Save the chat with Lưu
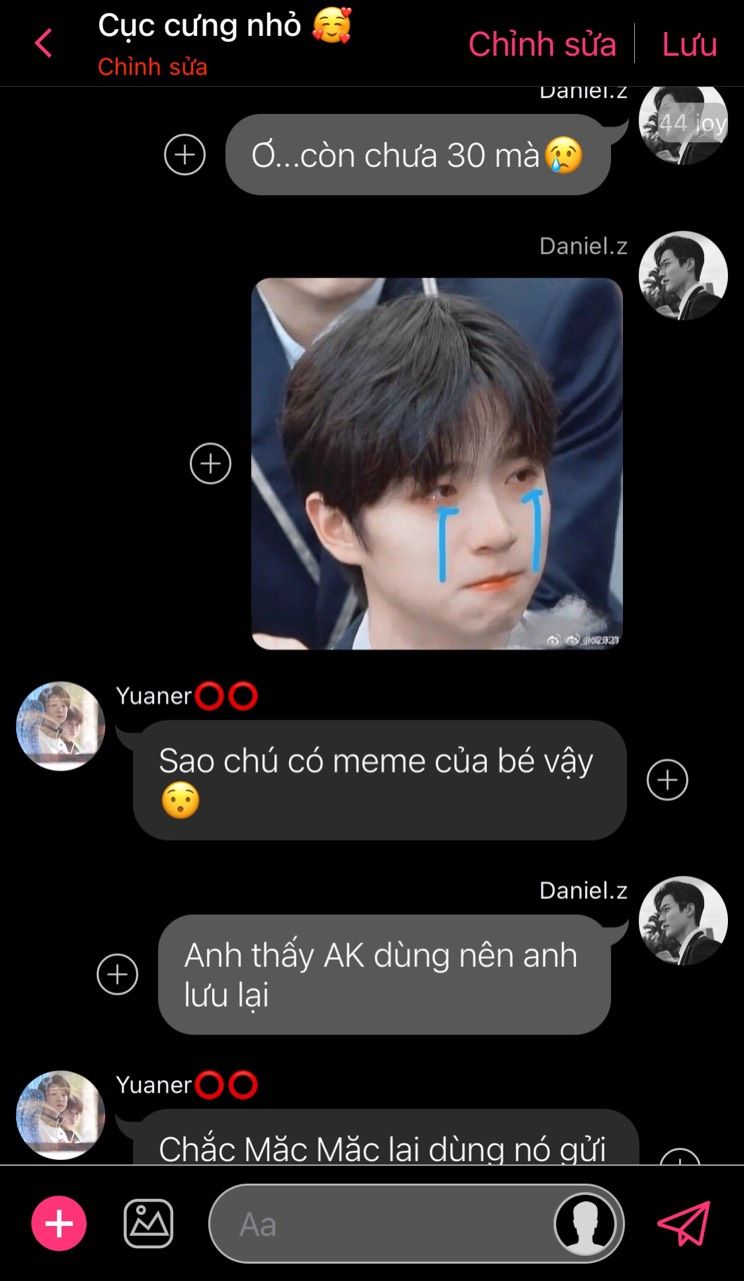The image size is (744, 1281). coord(689,44)
